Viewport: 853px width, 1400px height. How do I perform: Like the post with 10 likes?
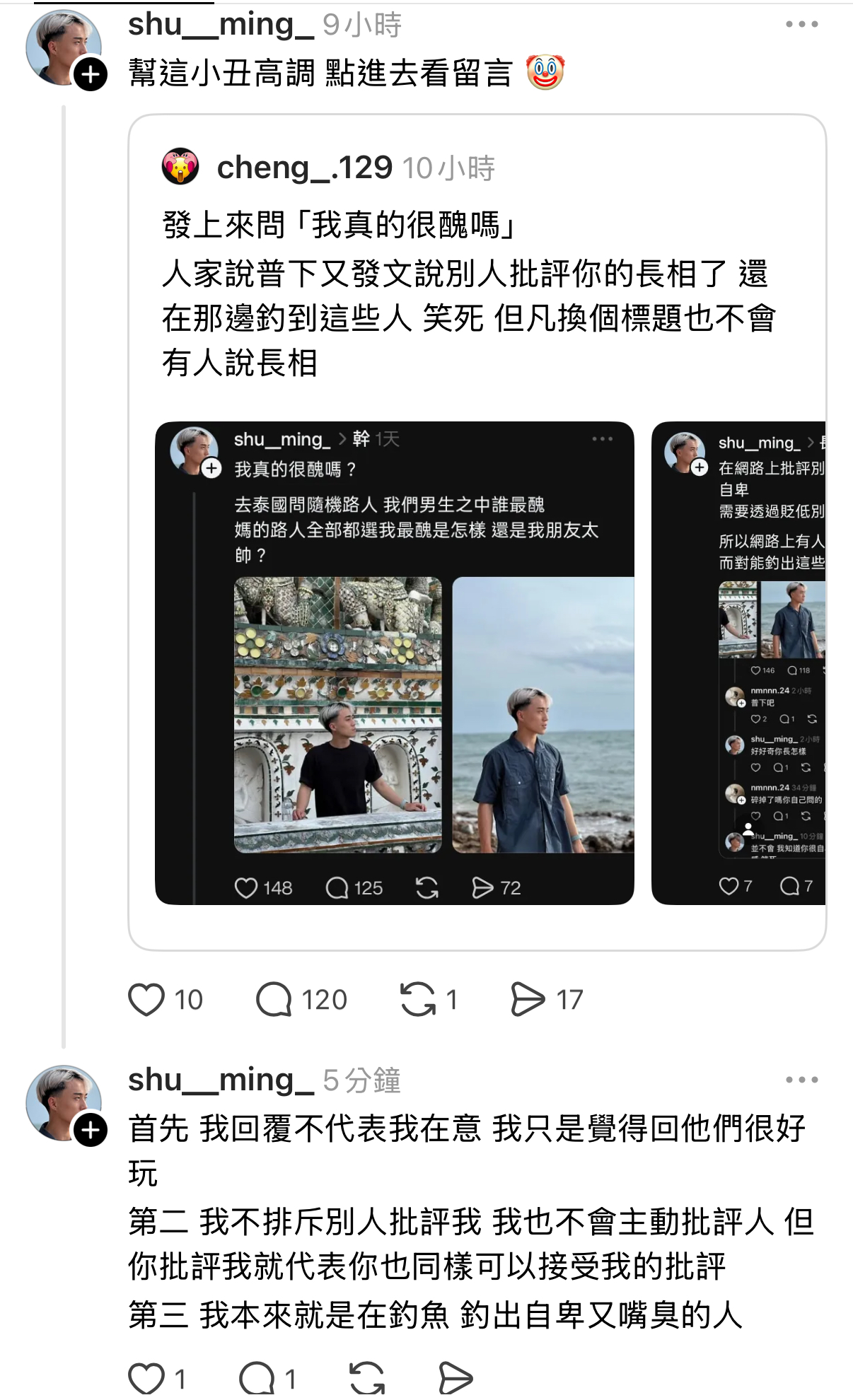[146, 1000]
